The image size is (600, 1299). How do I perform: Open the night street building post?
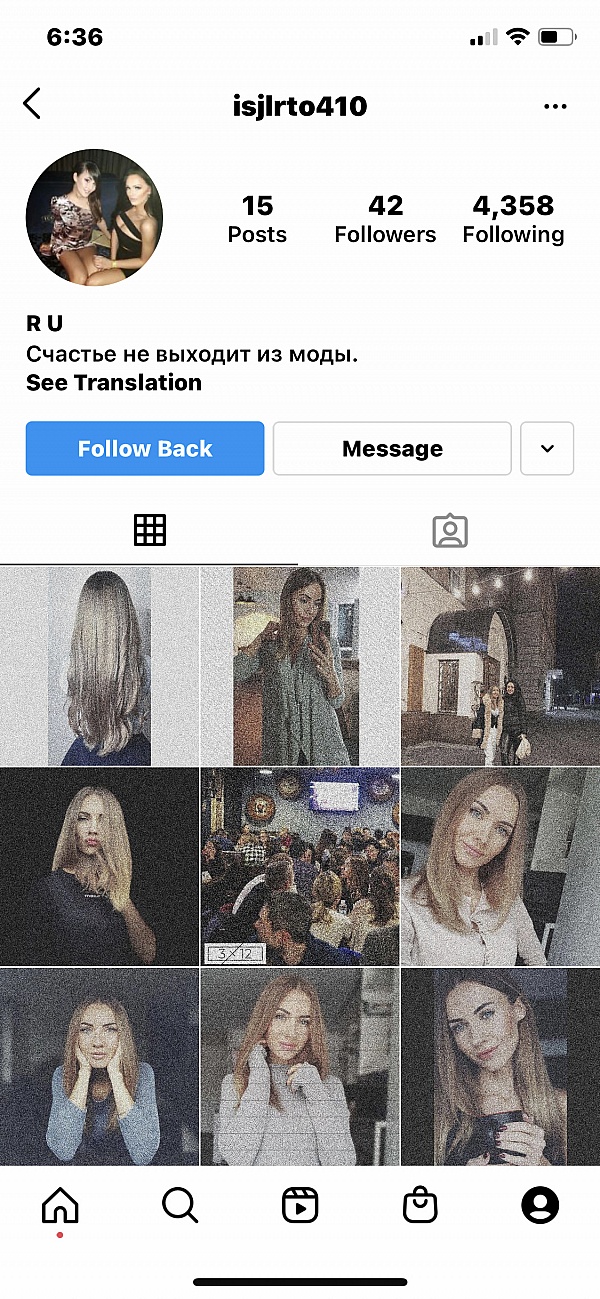500,666
